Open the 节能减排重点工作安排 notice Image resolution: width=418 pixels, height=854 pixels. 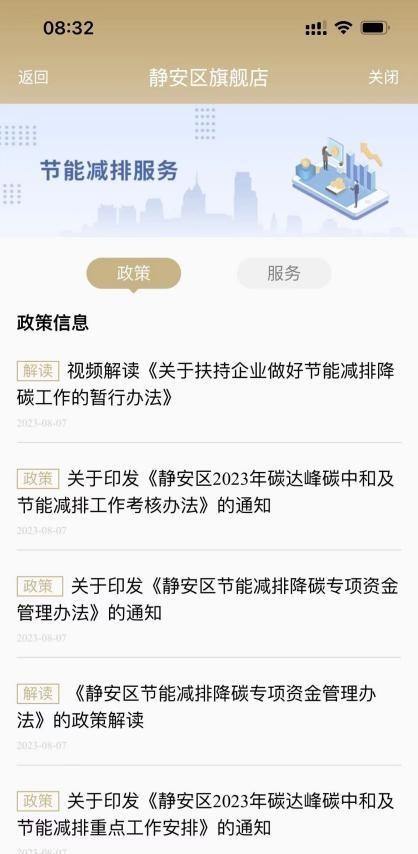pos(209,821)
